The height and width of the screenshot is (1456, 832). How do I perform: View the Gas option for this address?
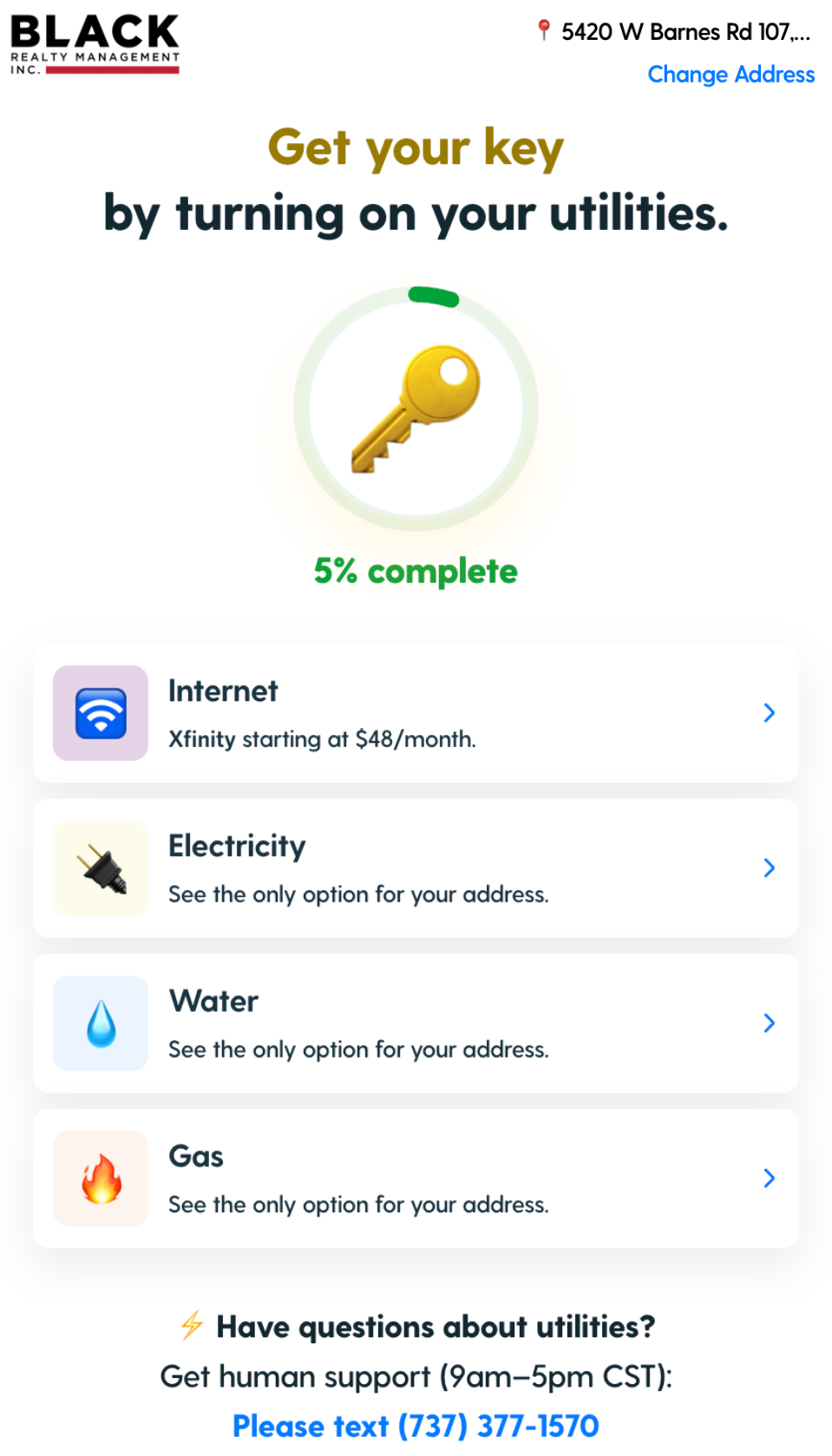(416, 1179)
